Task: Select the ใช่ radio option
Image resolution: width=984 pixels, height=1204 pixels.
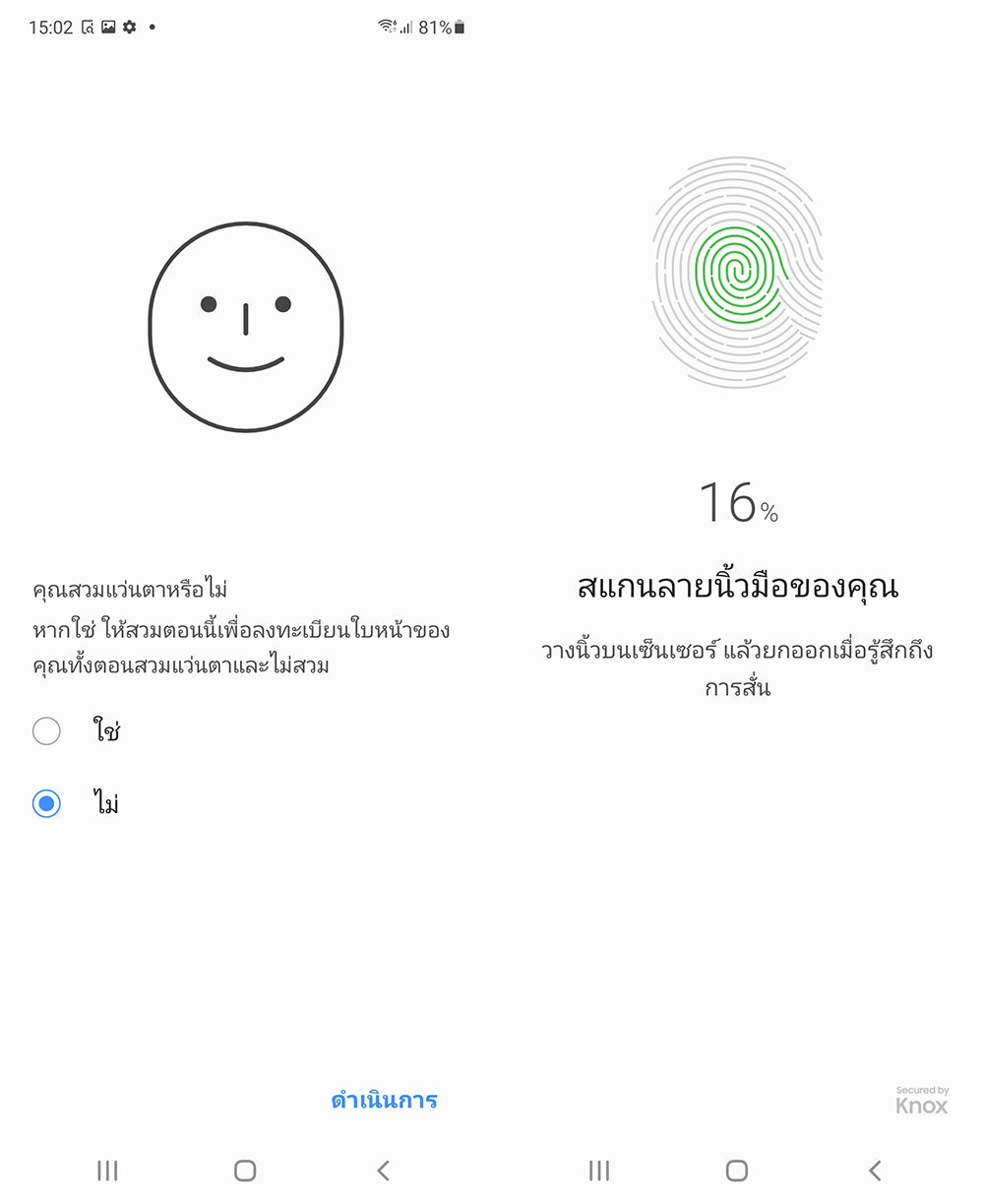Action: pos(46,730)
